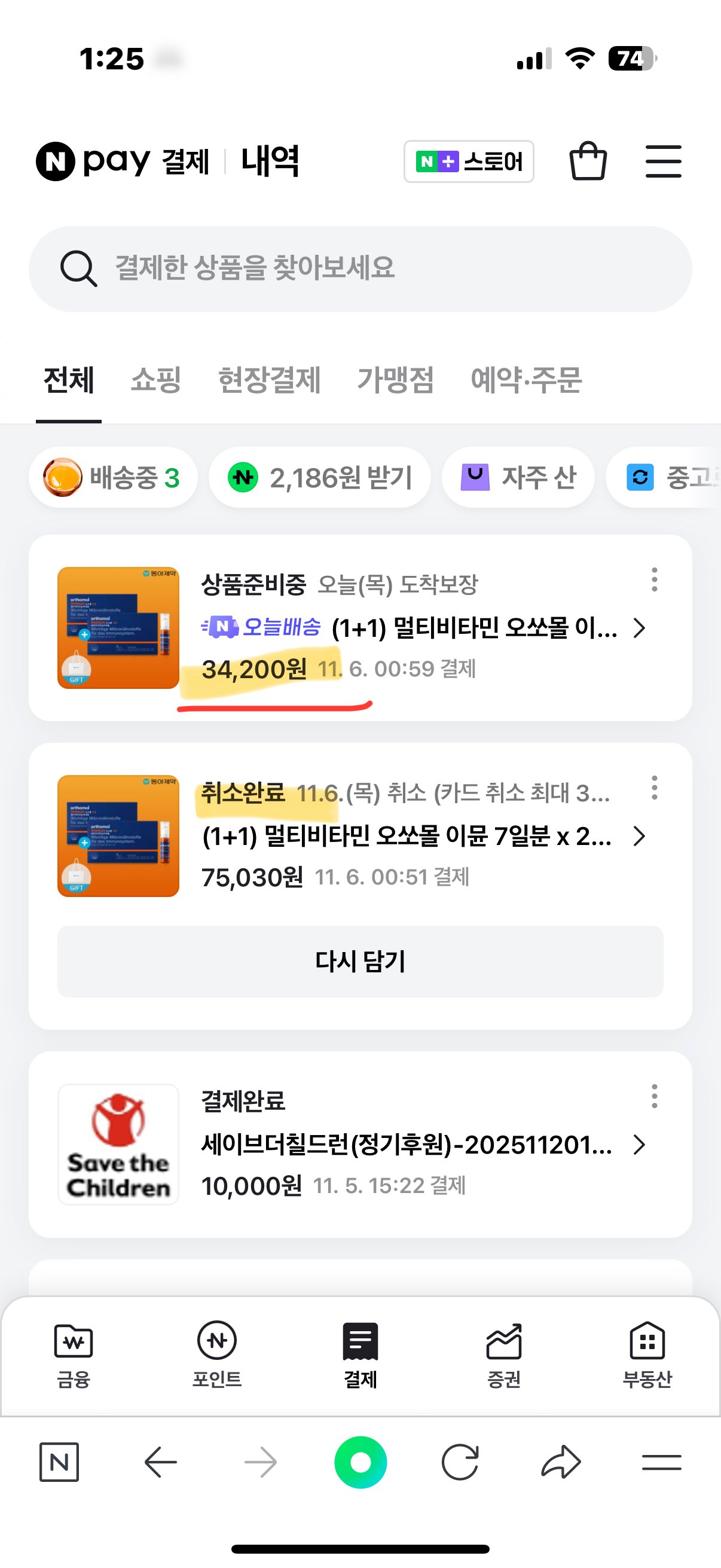This screenshot has height=1568, width=721.
Task: Open more options for 상품준비중 order
Action: click(654, 579)
